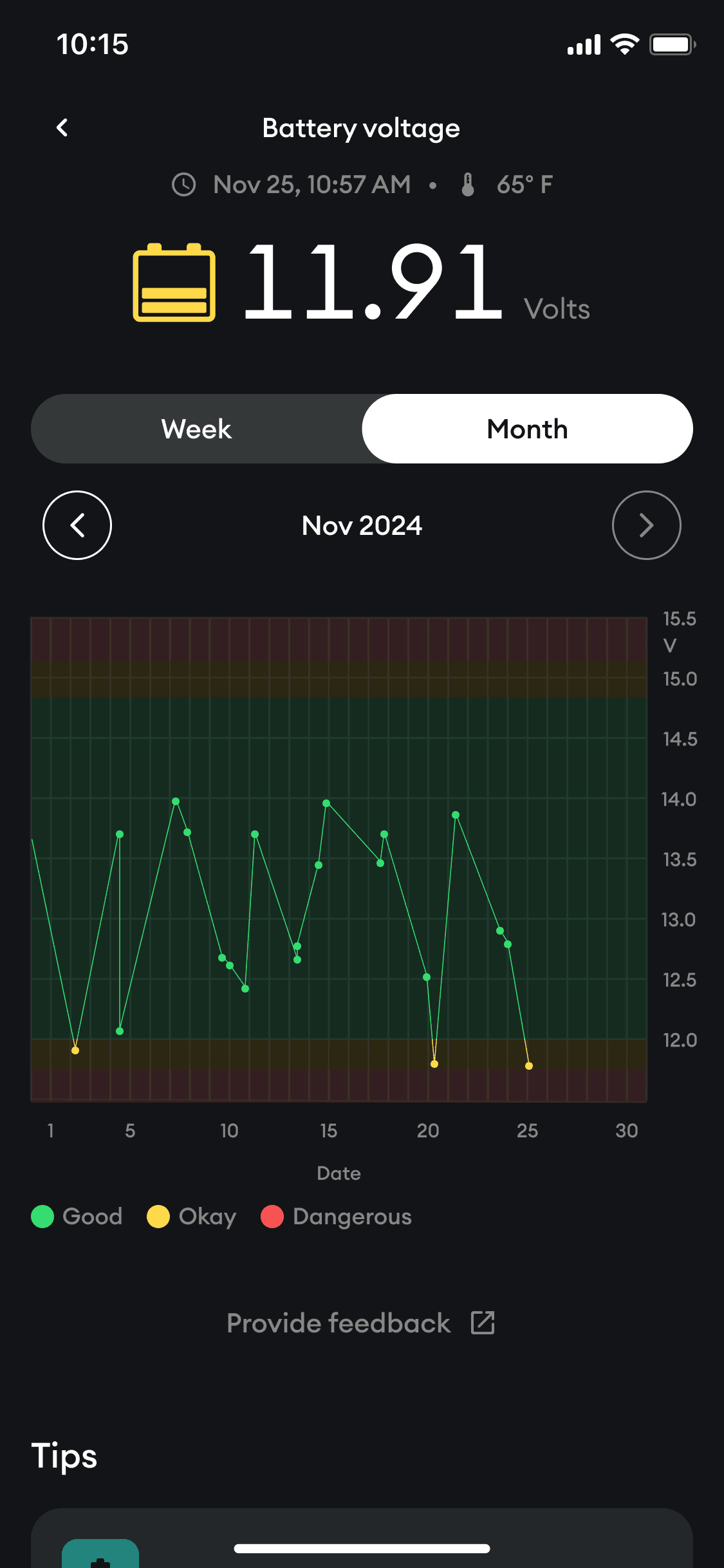Switch to the Week view
Image resolution: width=724 pixels, height=1568 pixels.
click(196, 429)
